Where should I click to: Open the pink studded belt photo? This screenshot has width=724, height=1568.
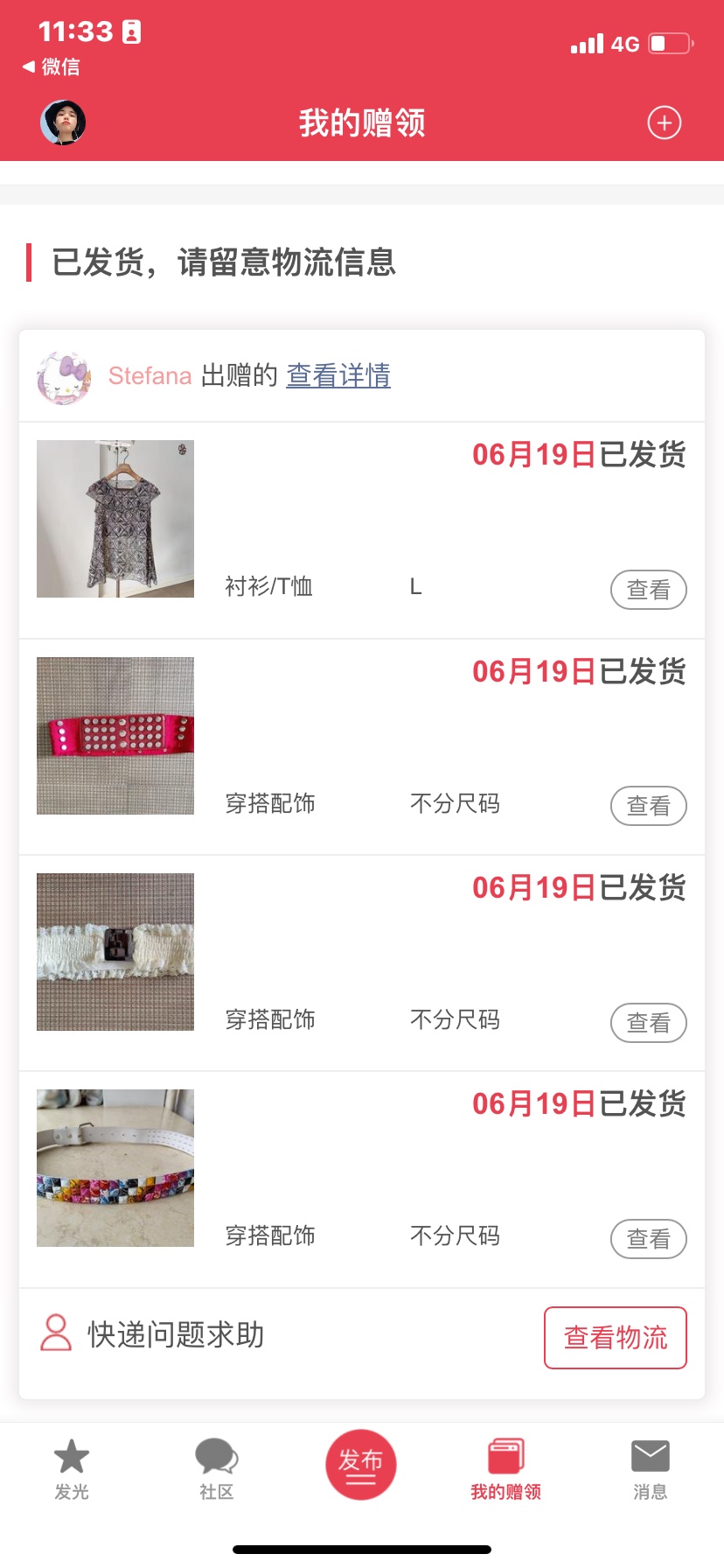[115, 736]
